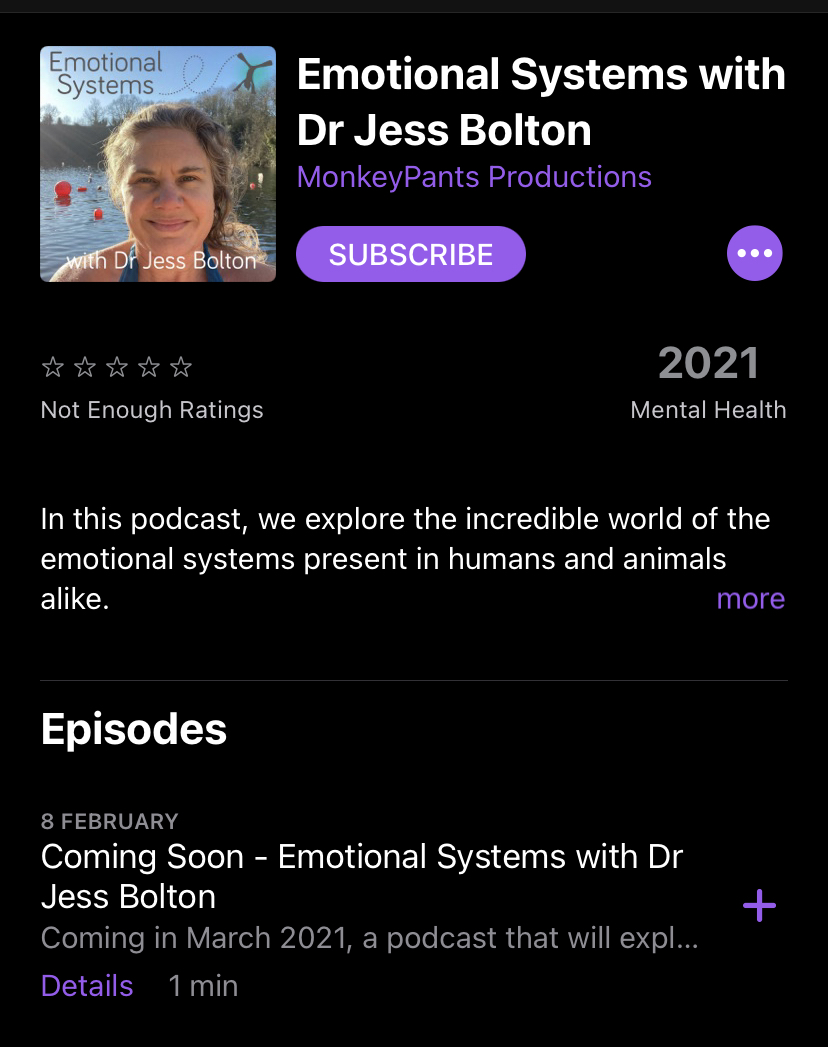The height and width of the screenshot is (1047, 828).
Task: Expand podcast description with more
Action: 750,599
